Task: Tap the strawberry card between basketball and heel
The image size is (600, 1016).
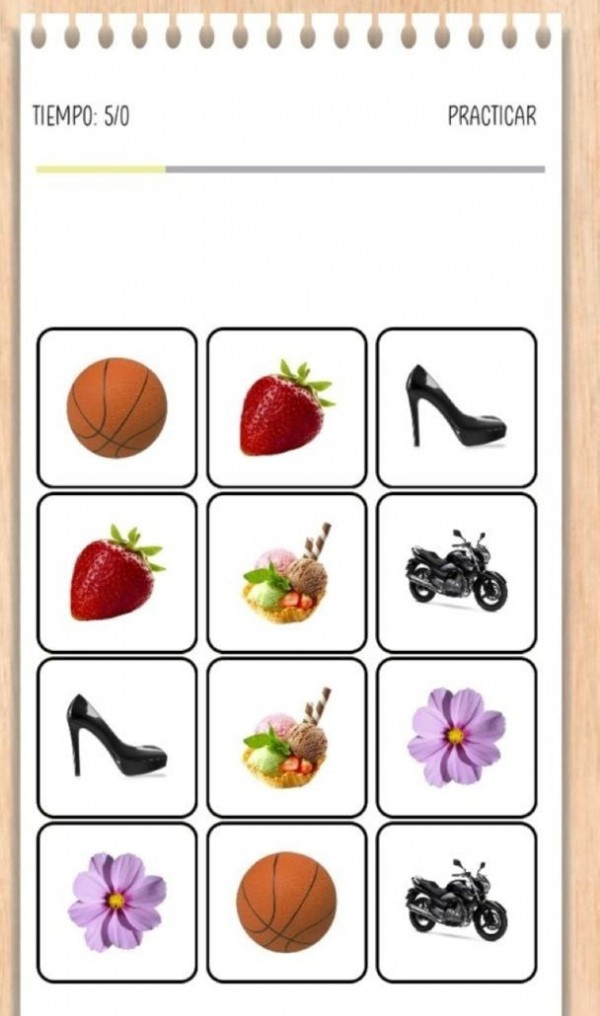Action: [287, 407]
